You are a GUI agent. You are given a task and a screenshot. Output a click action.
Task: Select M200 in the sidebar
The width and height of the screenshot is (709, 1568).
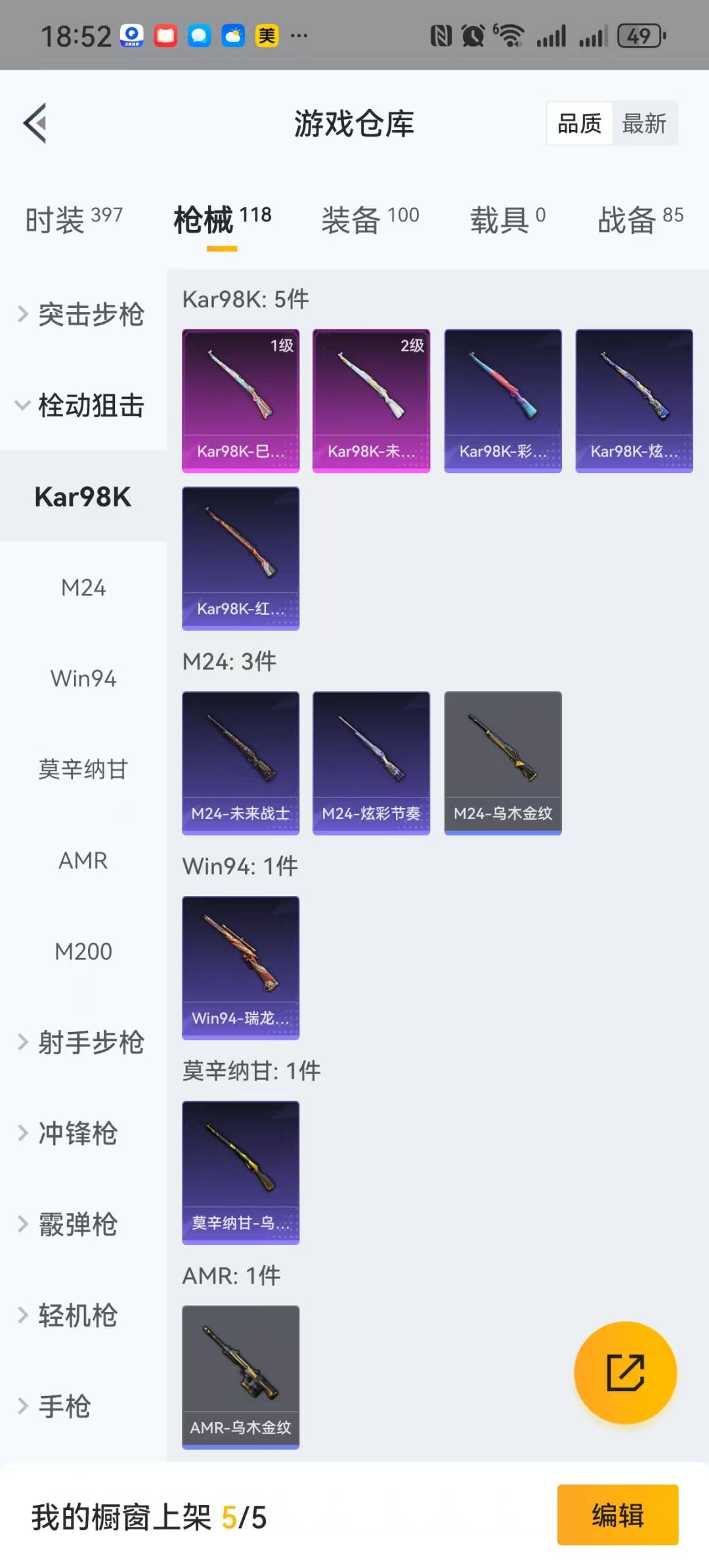coord(83,951)
